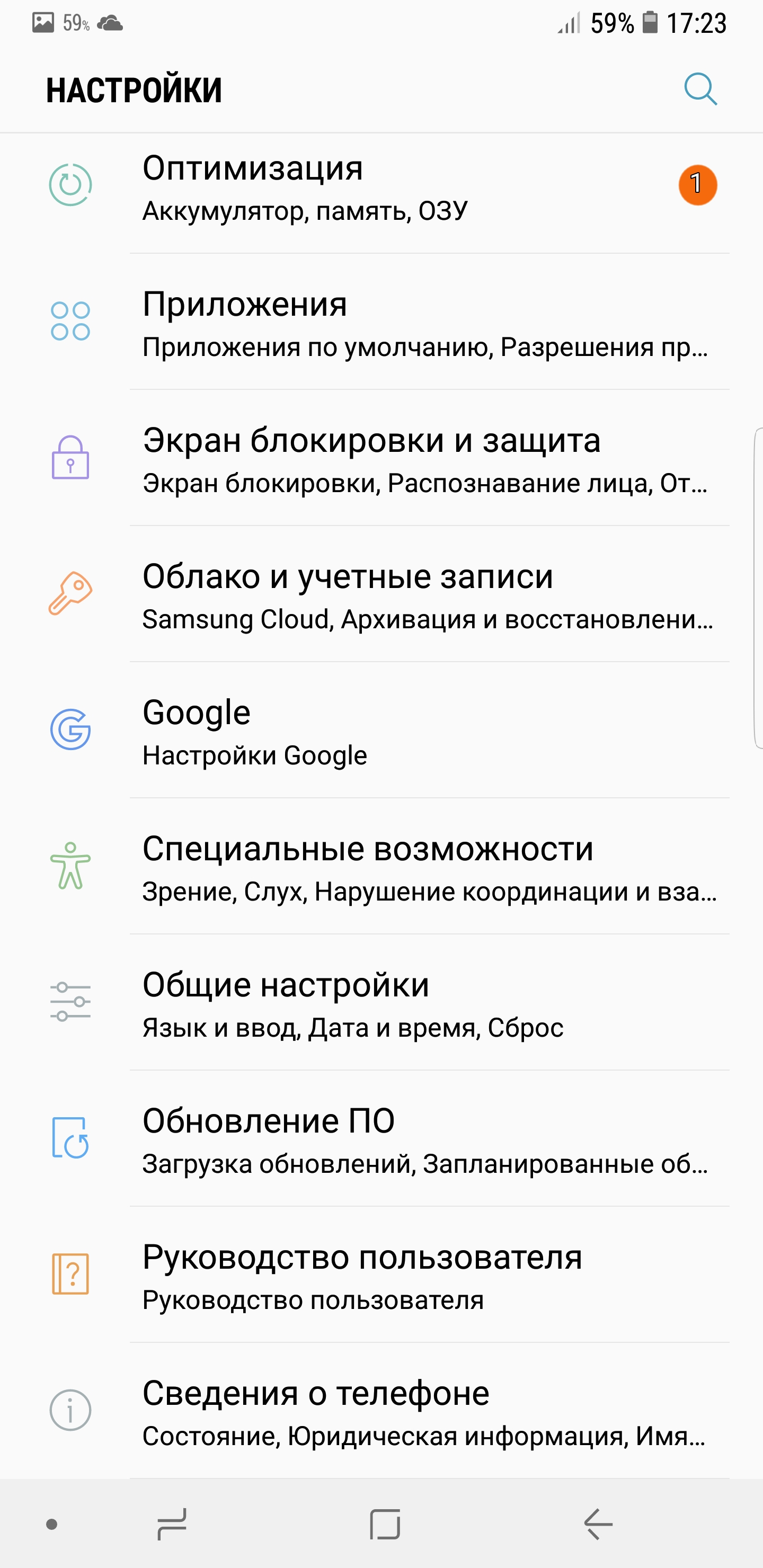
Task: Open Оптимизация settings
Action: tap(381, 185)
